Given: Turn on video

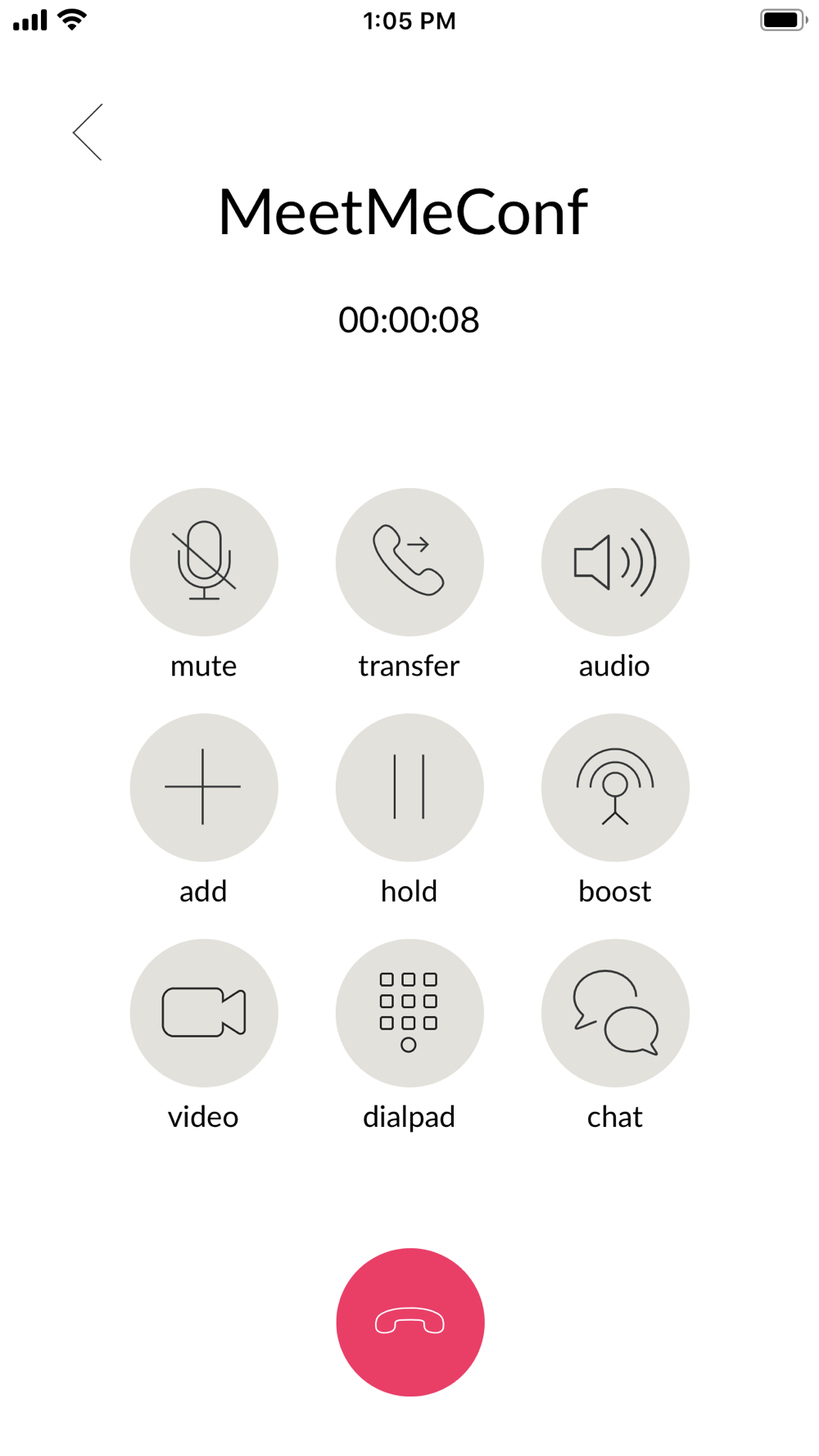Looking at the screenshot, I should (x=204, y=1013).
